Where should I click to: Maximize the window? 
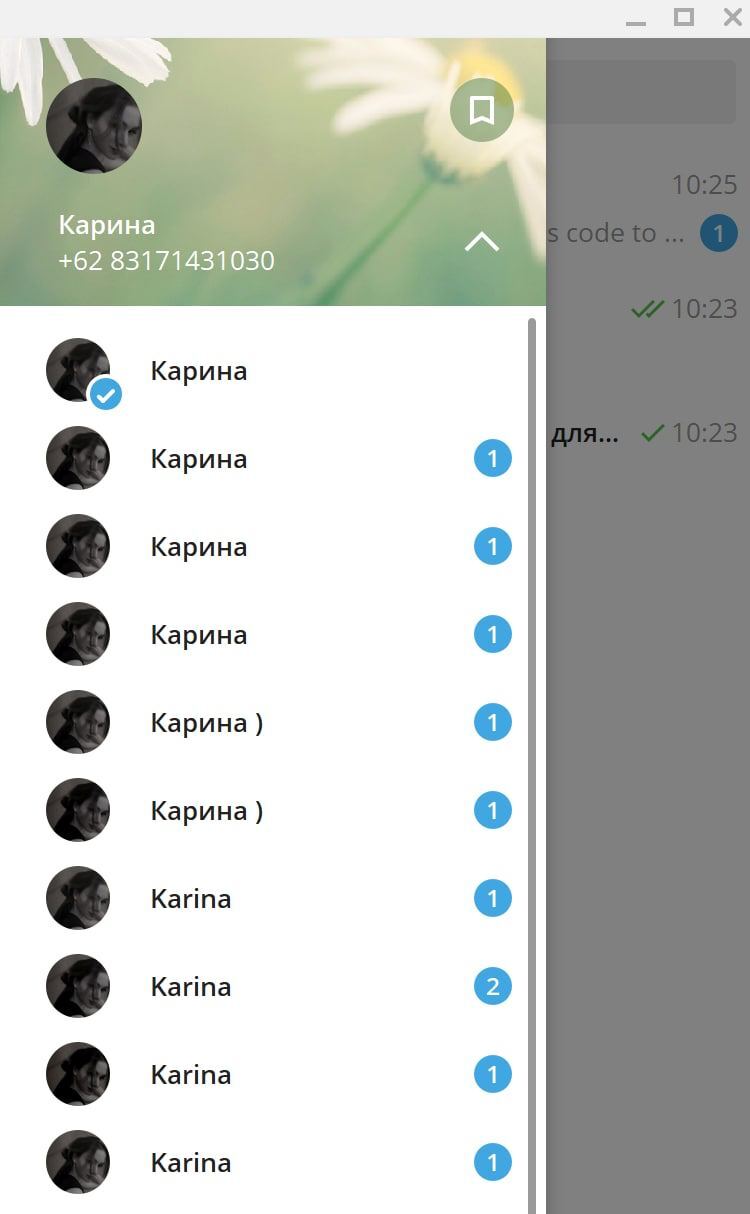[x=684, y=17]
